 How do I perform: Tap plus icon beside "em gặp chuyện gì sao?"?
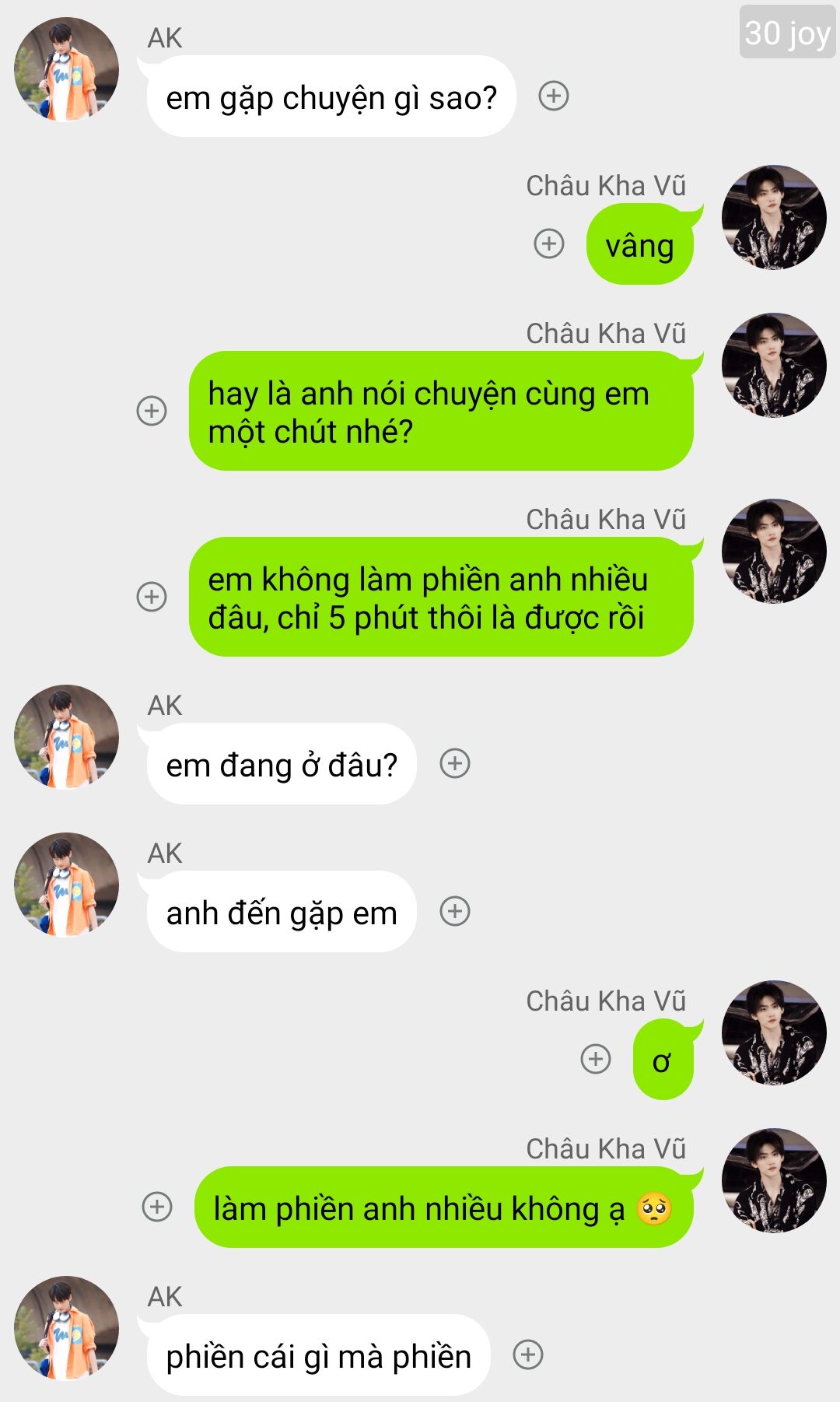point(554,96)
